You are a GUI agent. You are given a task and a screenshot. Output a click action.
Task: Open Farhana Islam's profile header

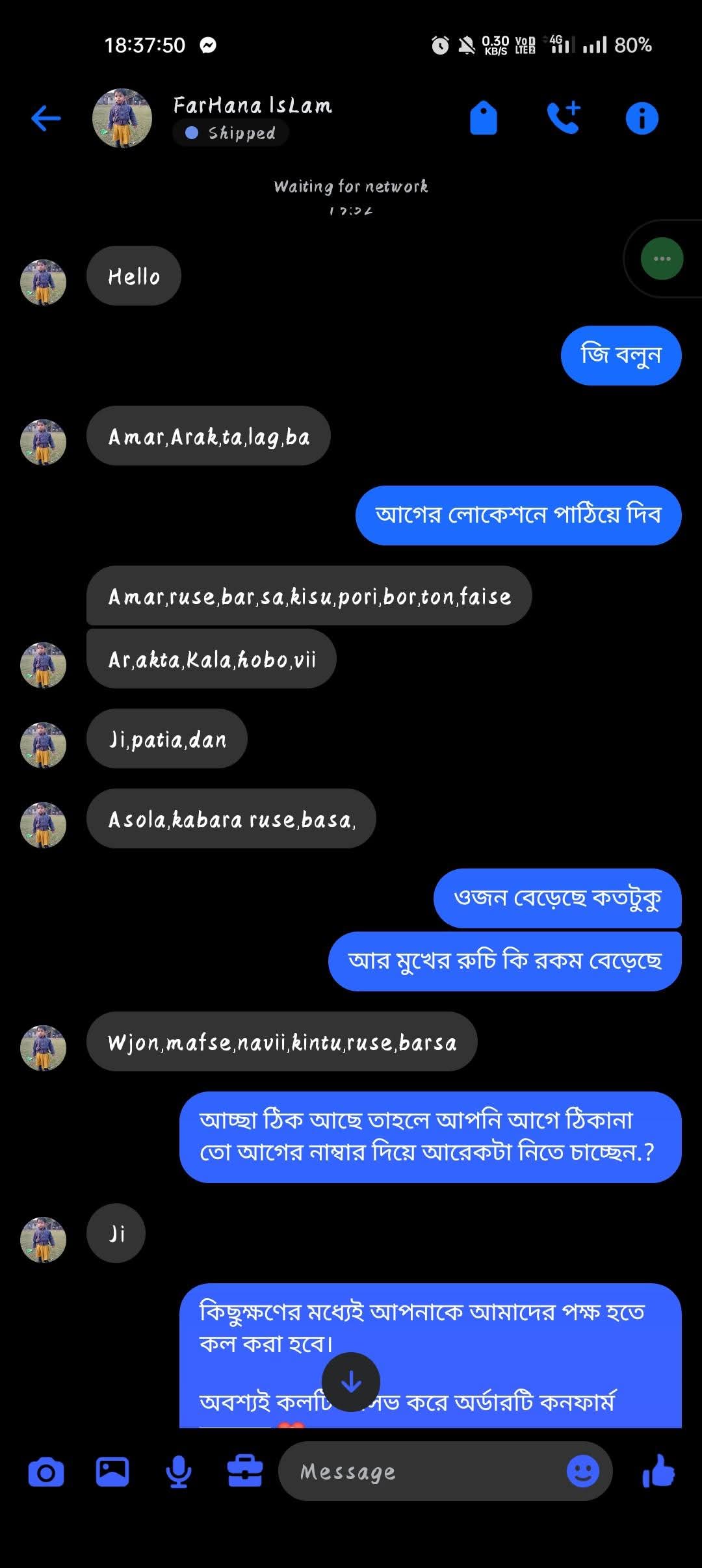tap(252, 105)
